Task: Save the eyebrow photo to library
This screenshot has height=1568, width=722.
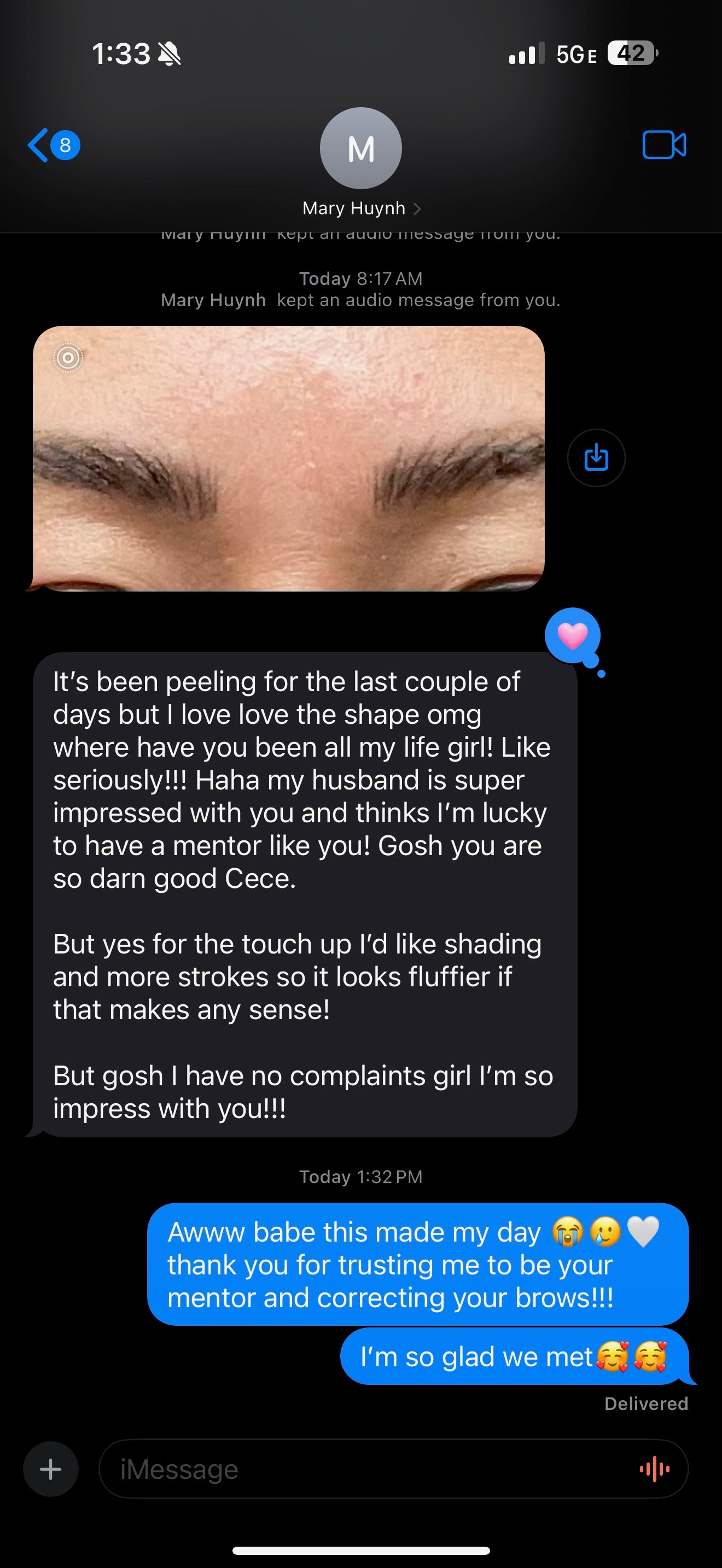Action: 596,458
